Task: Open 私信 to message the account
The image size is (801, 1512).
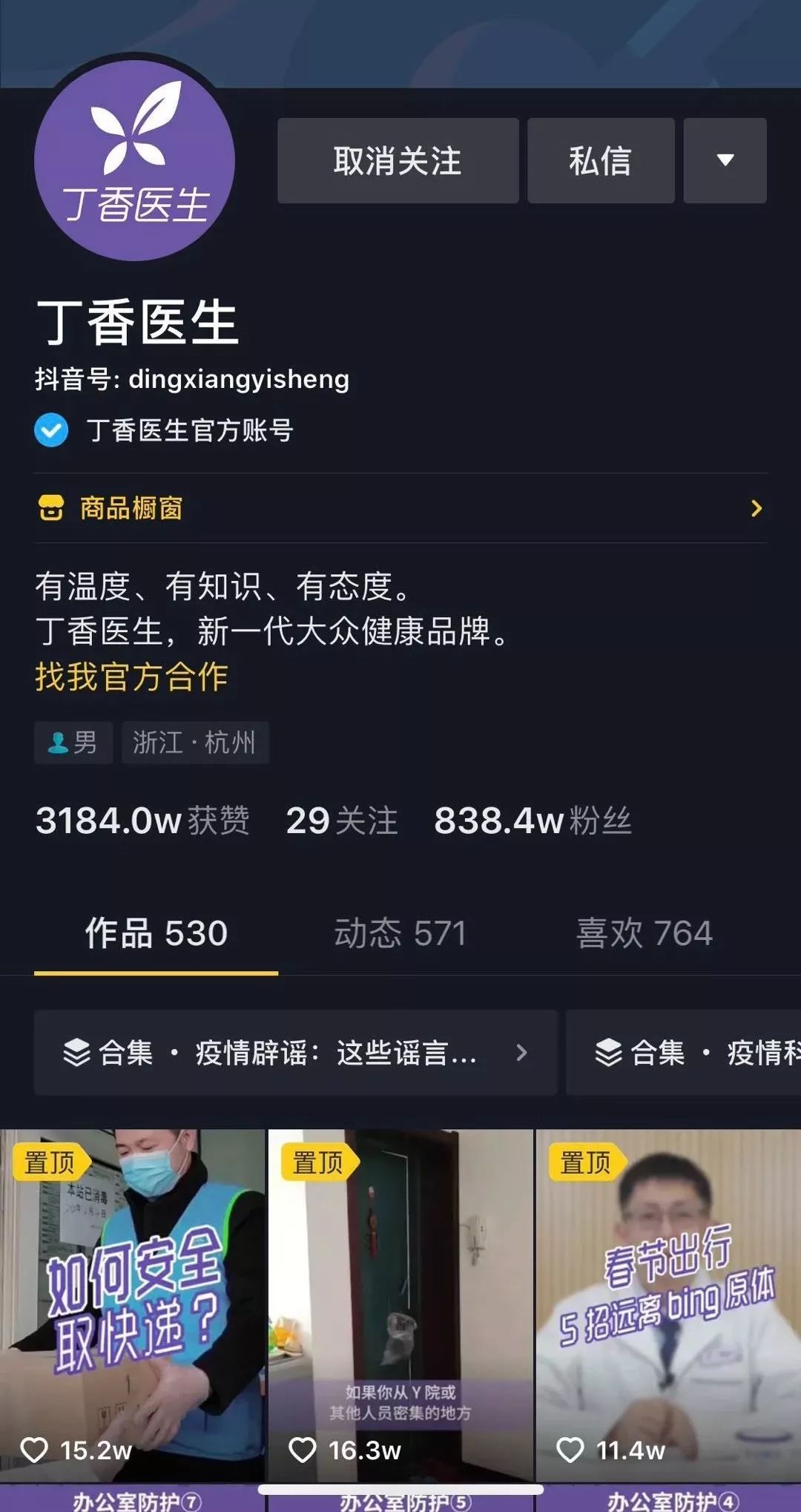Action: [x=601, y=161]
